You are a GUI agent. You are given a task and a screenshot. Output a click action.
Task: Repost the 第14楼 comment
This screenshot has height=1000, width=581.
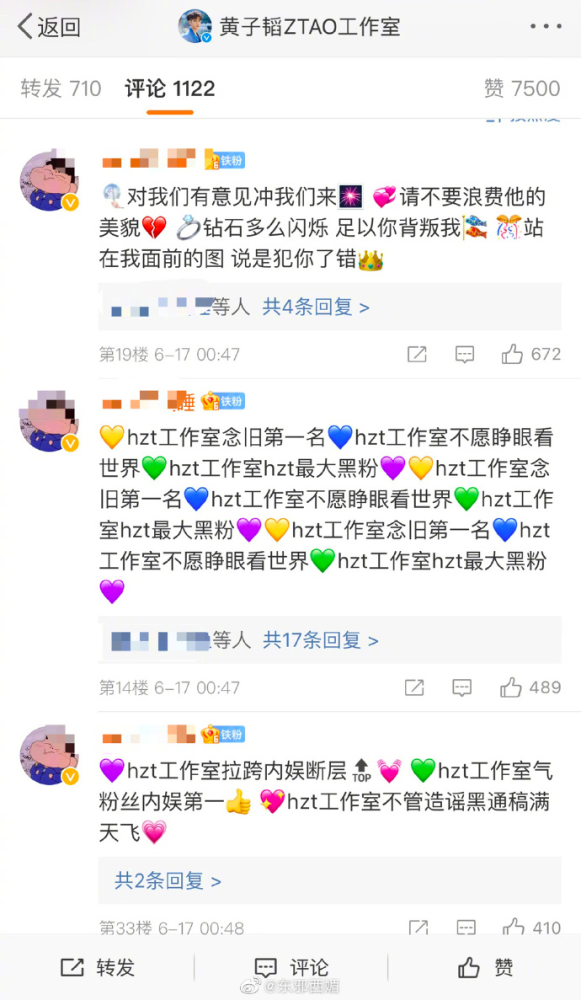415,688
